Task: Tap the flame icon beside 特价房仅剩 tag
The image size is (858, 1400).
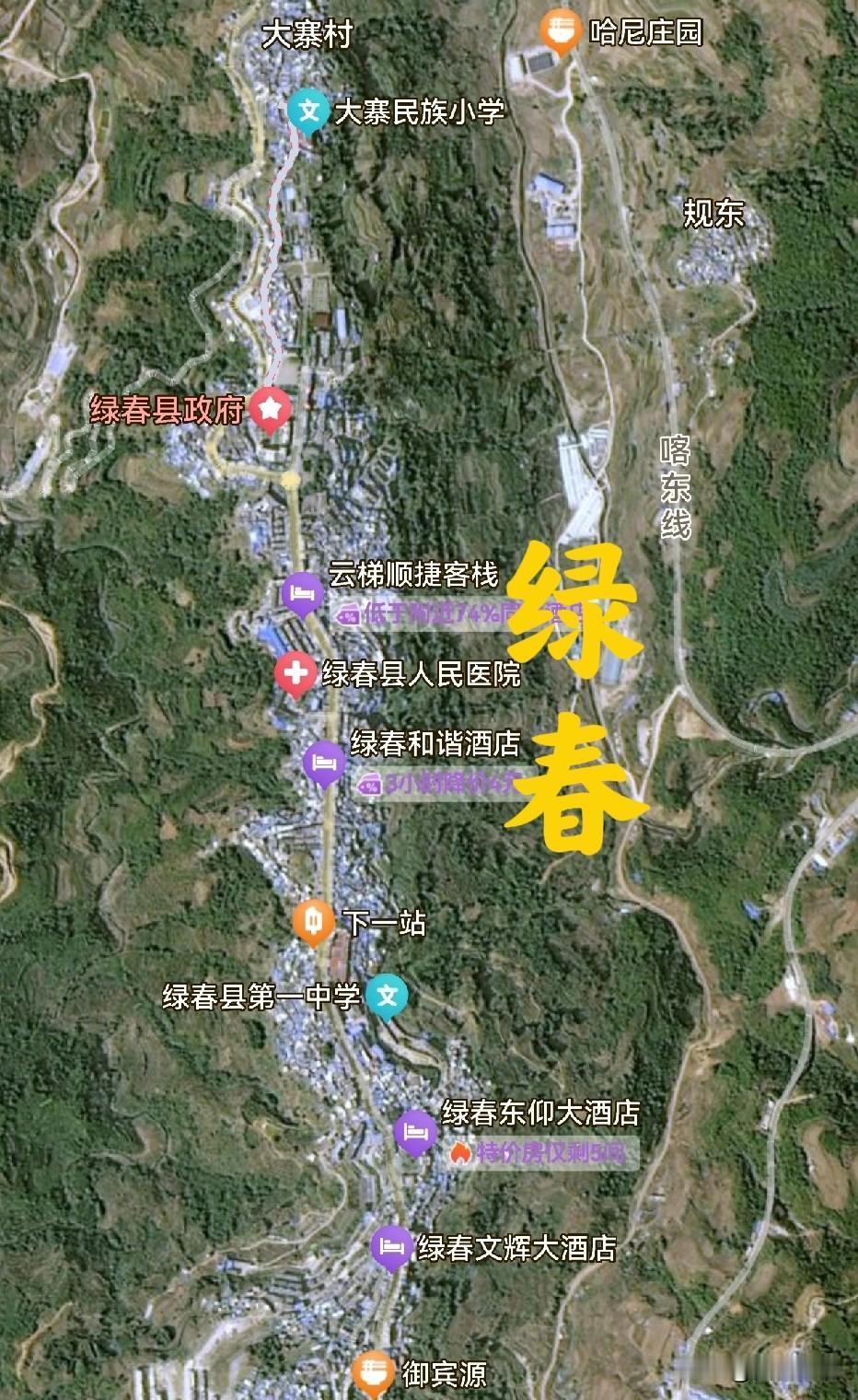Action: click(460, 1151)
